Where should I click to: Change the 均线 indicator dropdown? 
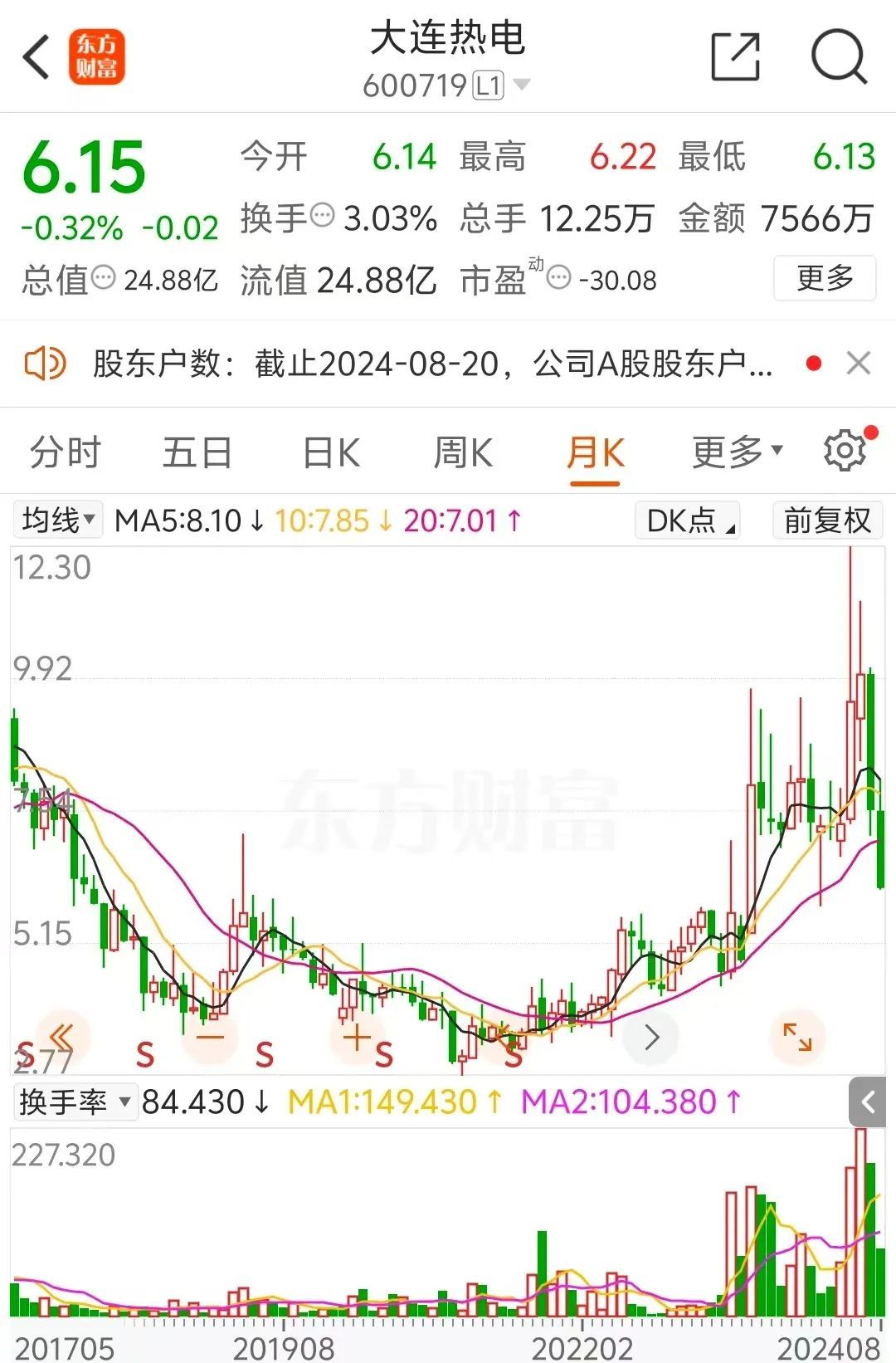point(58,520)
